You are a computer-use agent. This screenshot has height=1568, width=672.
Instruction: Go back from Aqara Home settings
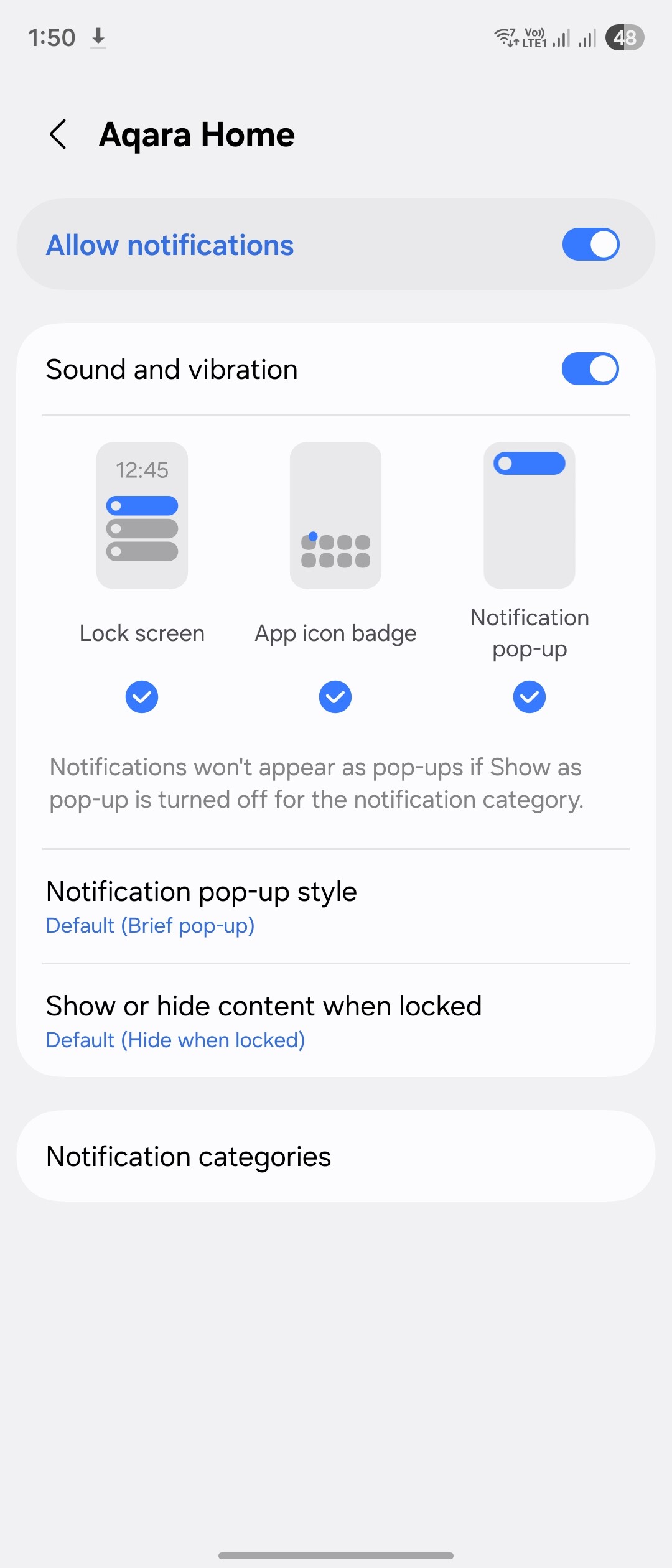58,134
